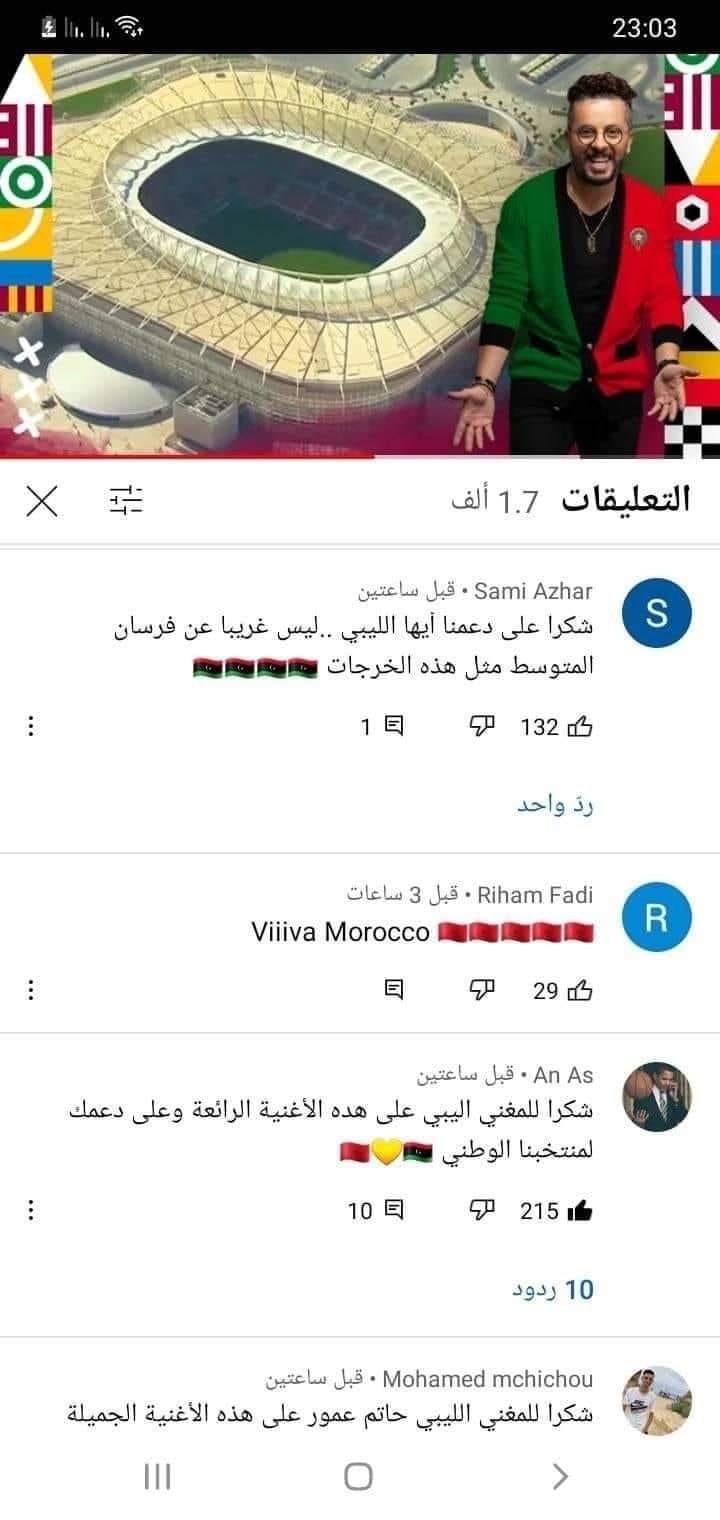Reply to Riham Fadi's comment
The height and width of the screenshot is (1520, 720).
(394, 991)
